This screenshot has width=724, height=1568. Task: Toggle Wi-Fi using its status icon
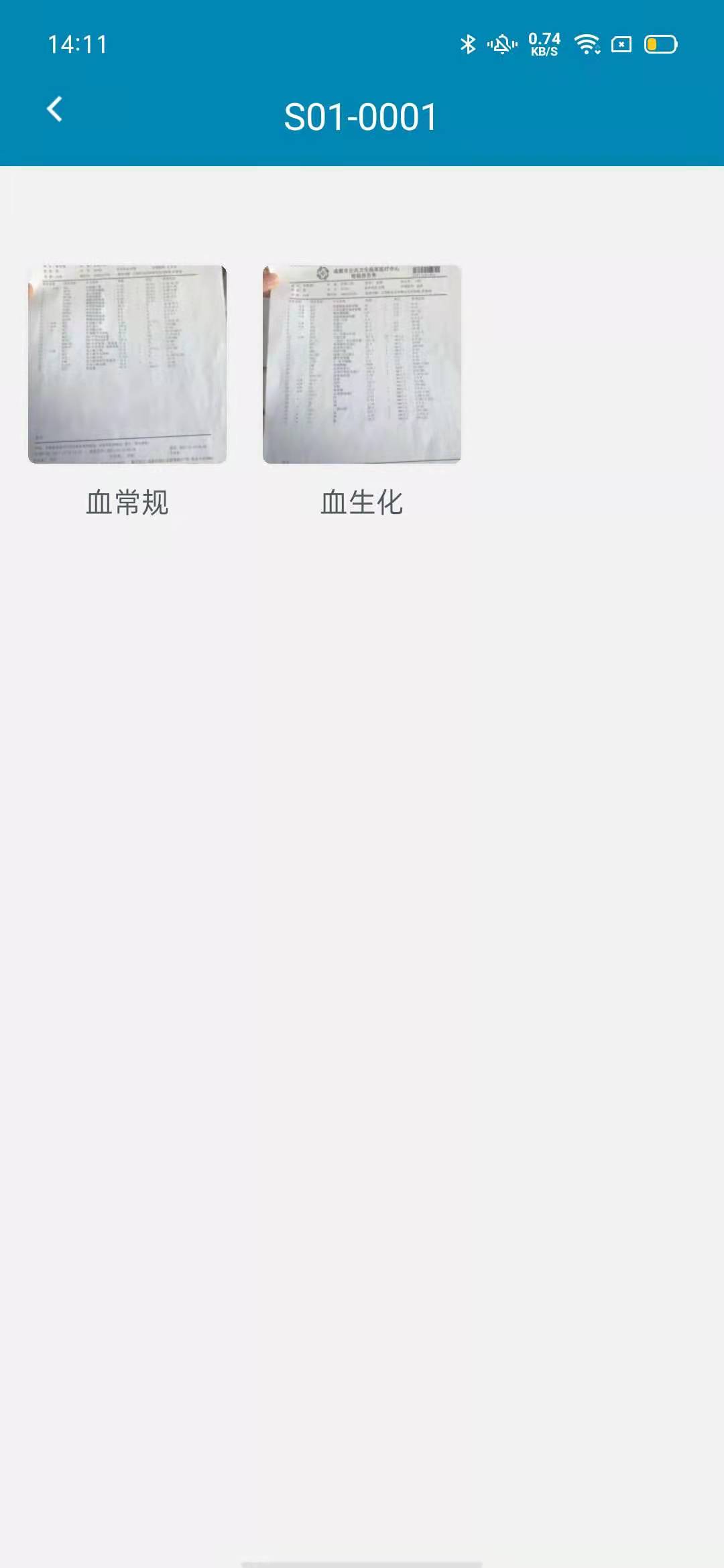585,44
